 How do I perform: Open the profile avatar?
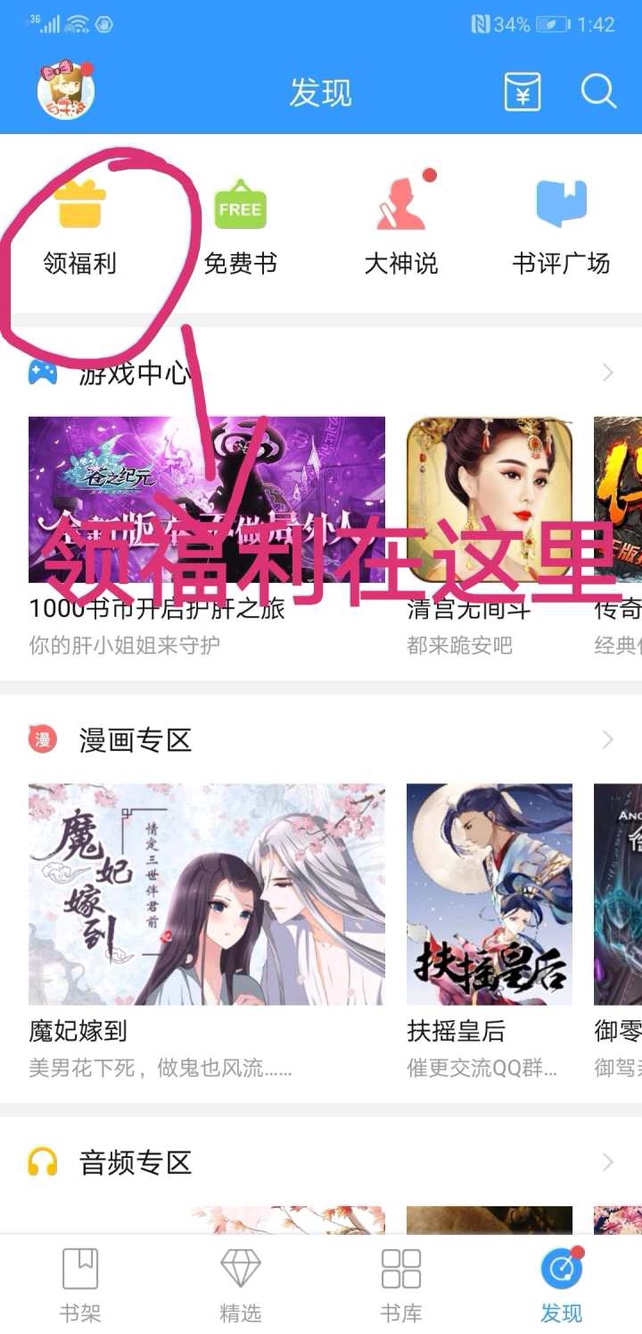65,90
